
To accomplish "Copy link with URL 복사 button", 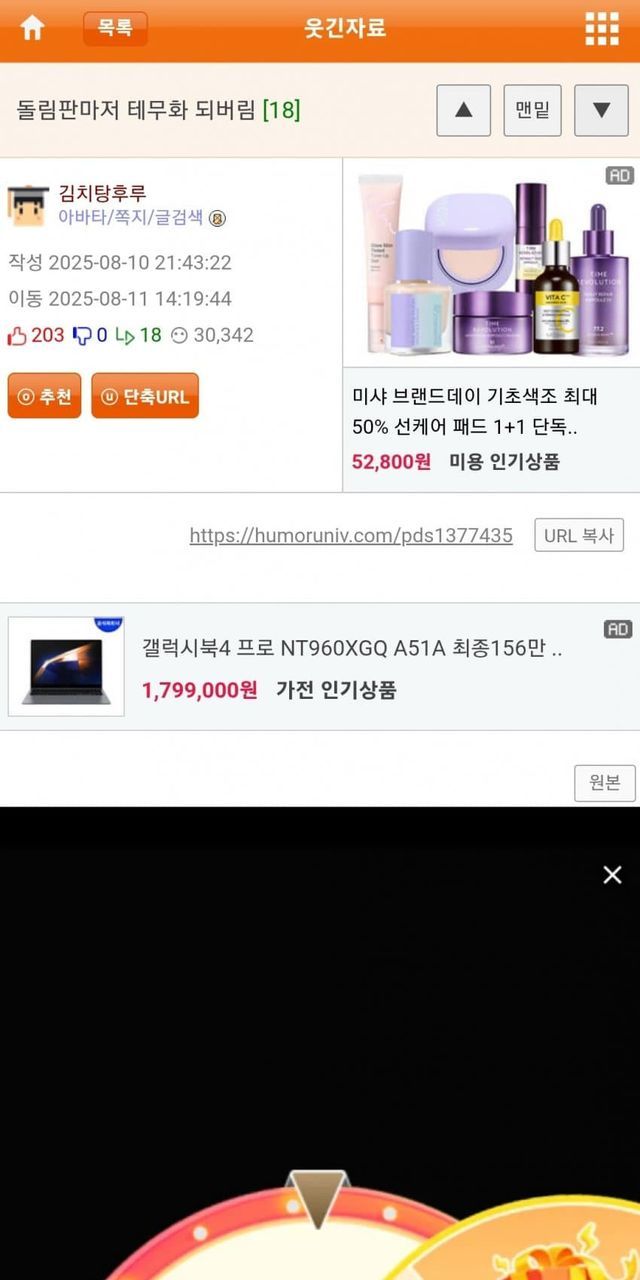I will coord(578,535).
